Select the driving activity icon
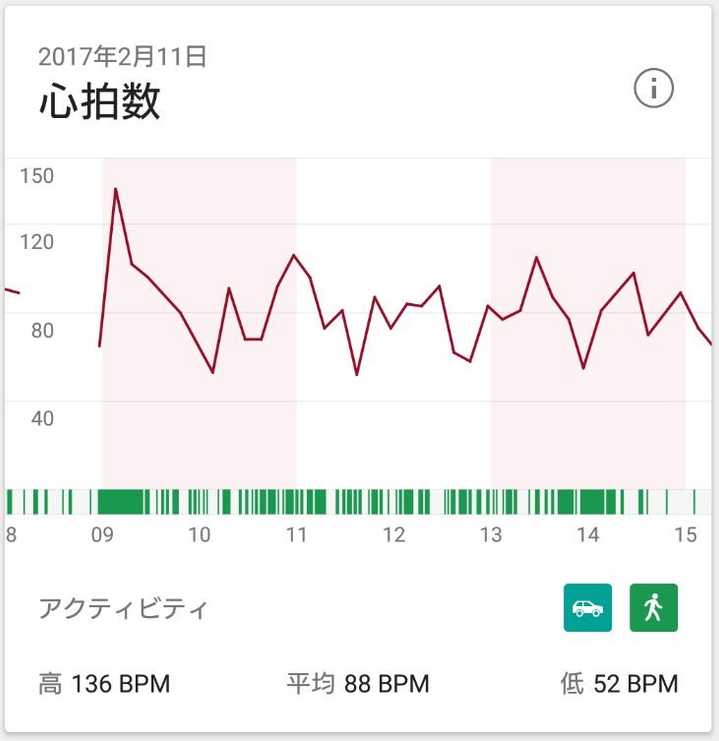The width and height of the screenshot is (719, 741). click(588, 608)
